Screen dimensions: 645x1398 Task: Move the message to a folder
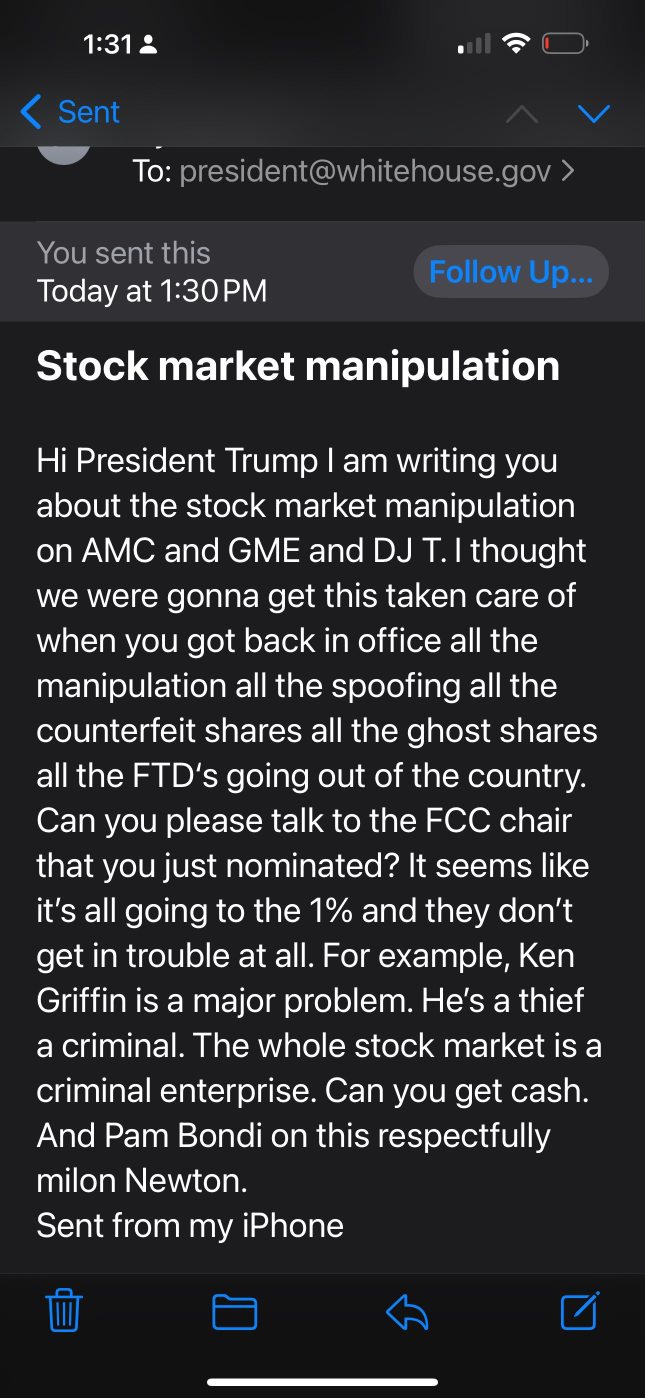point(235,1311)
